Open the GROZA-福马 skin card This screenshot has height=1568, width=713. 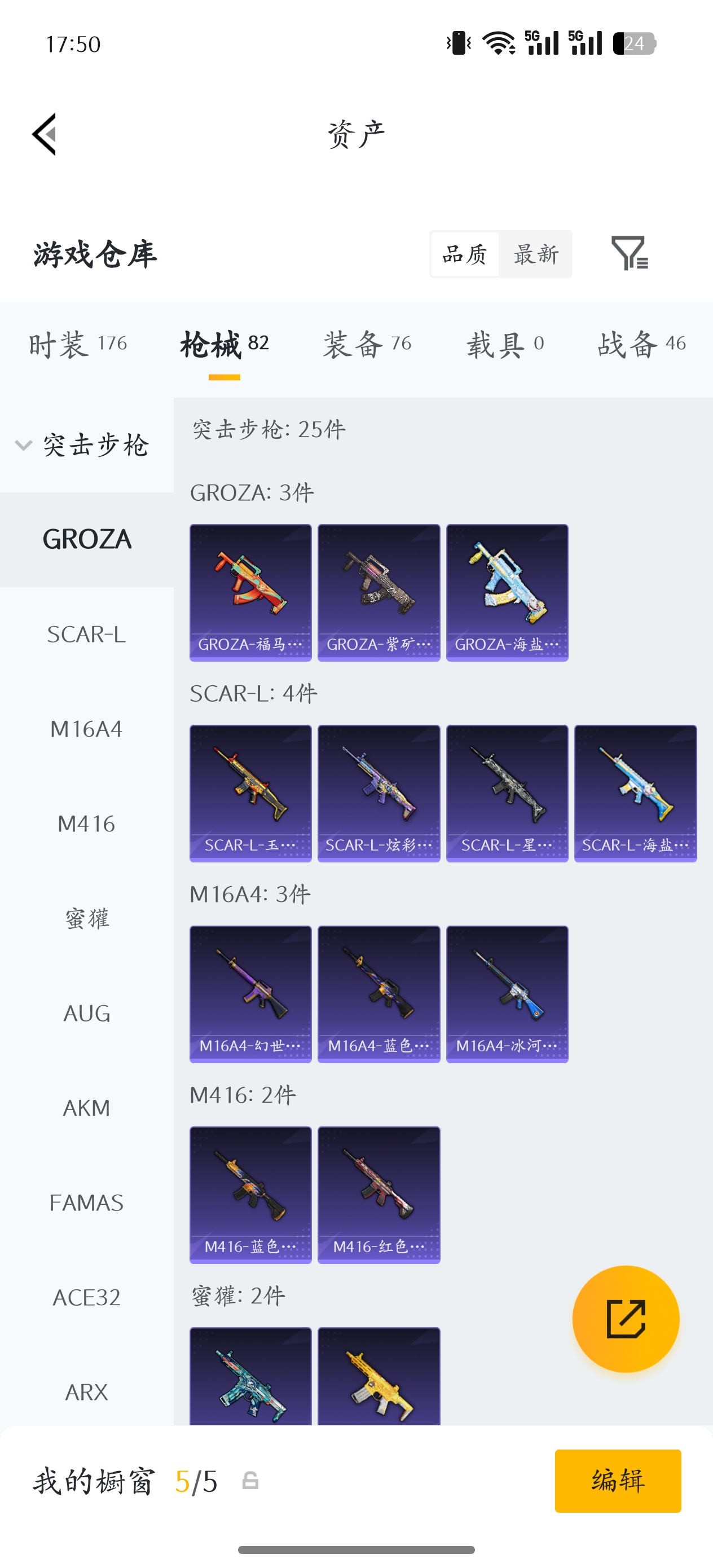[250, 592]
